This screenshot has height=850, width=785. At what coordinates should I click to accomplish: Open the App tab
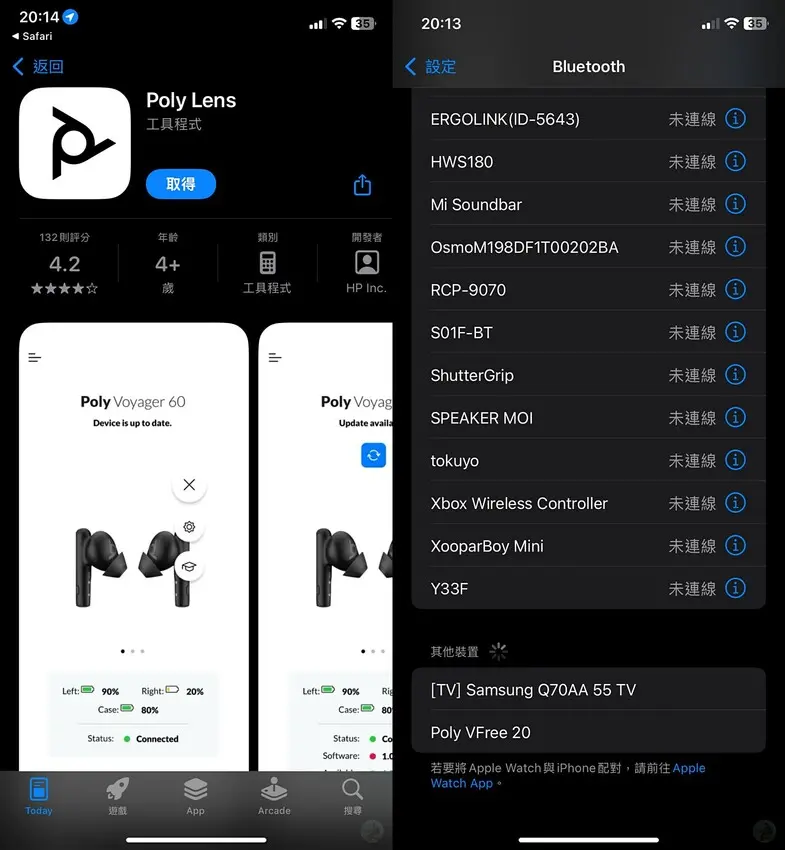click(196, 796)
